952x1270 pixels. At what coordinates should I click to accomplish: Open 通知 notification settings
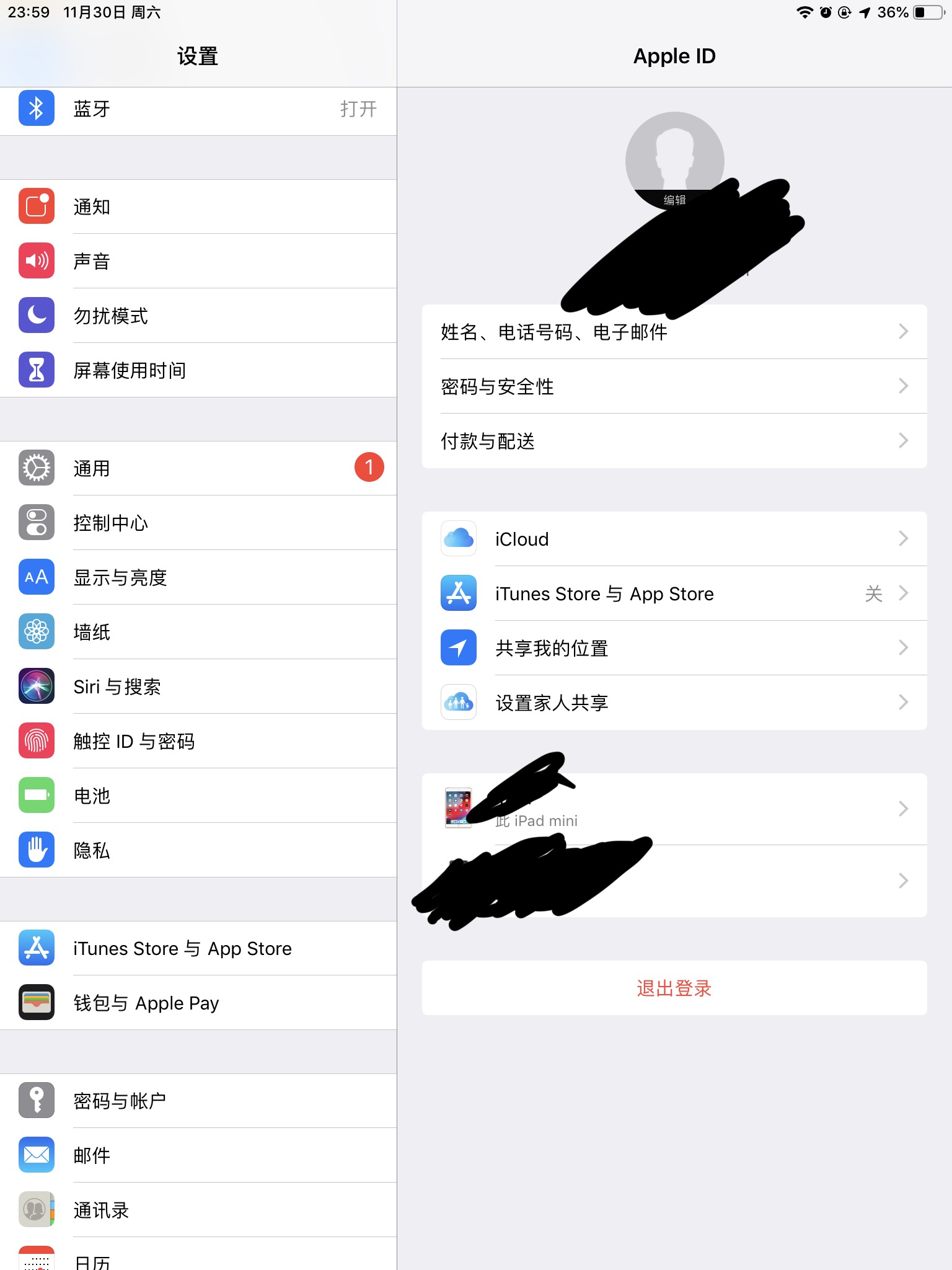(x=198, y=206)
